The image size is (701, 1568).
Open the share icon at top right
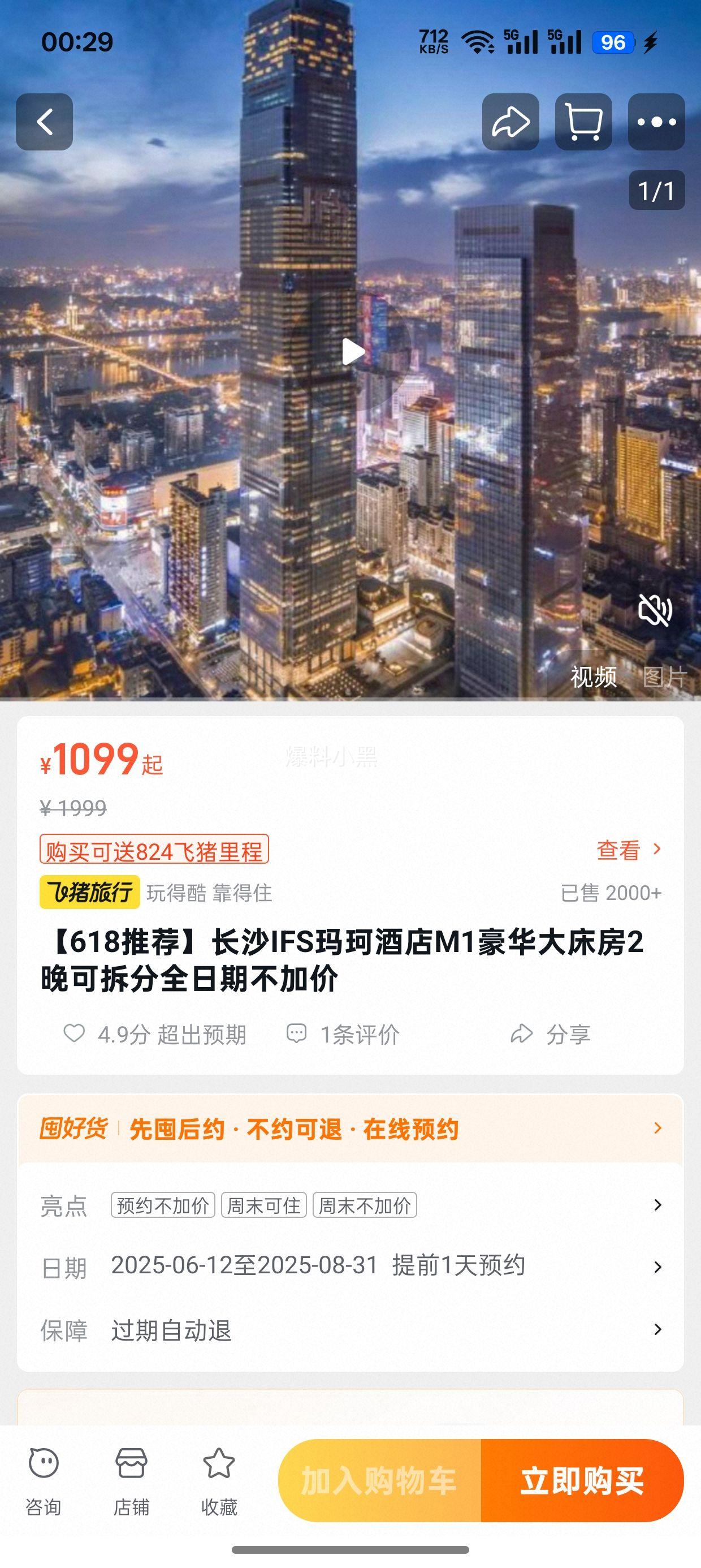coord(510,120)
